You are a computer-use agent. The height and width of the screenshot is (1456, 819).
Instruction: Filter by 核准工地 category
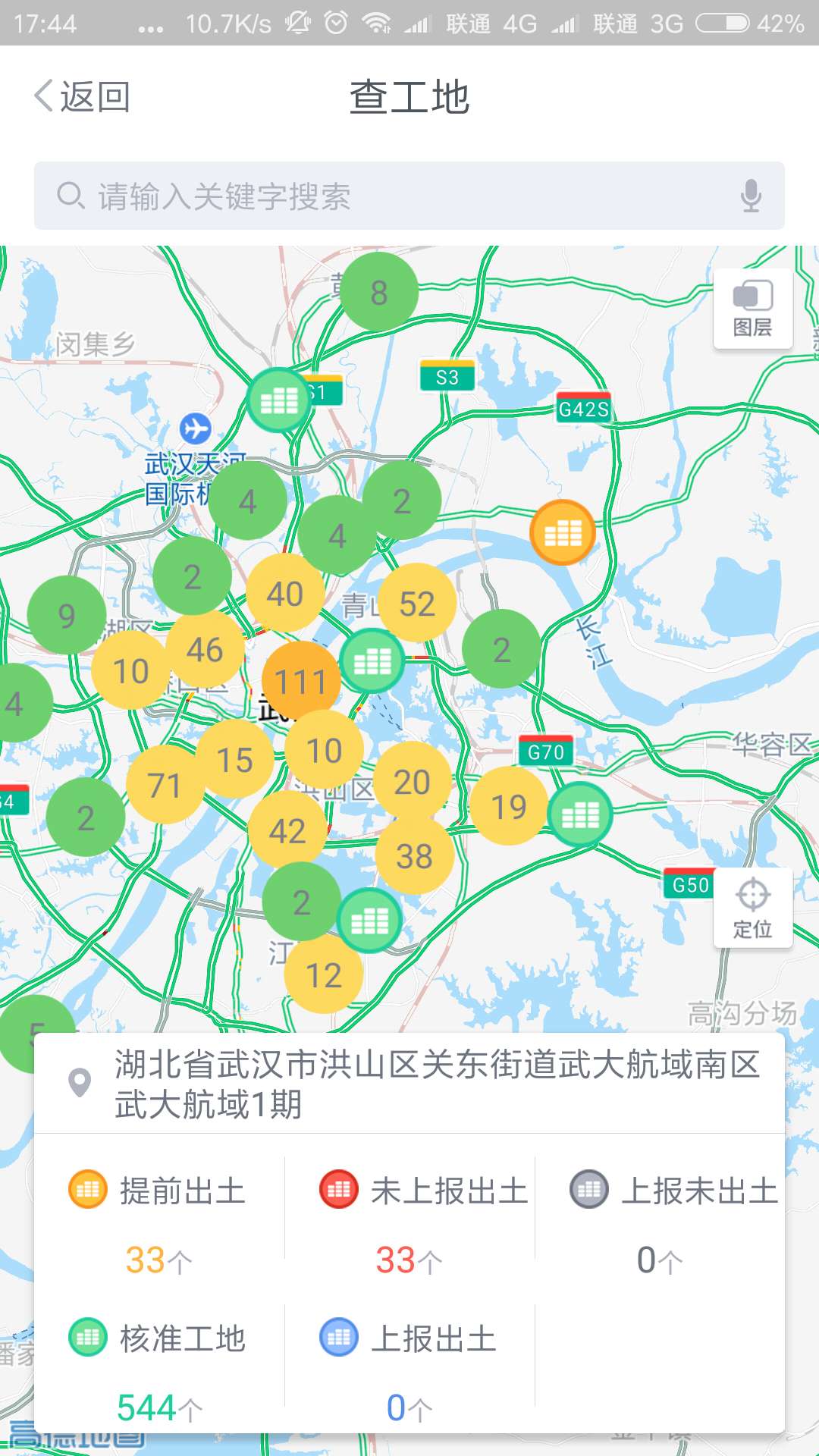coord(158,1339)
